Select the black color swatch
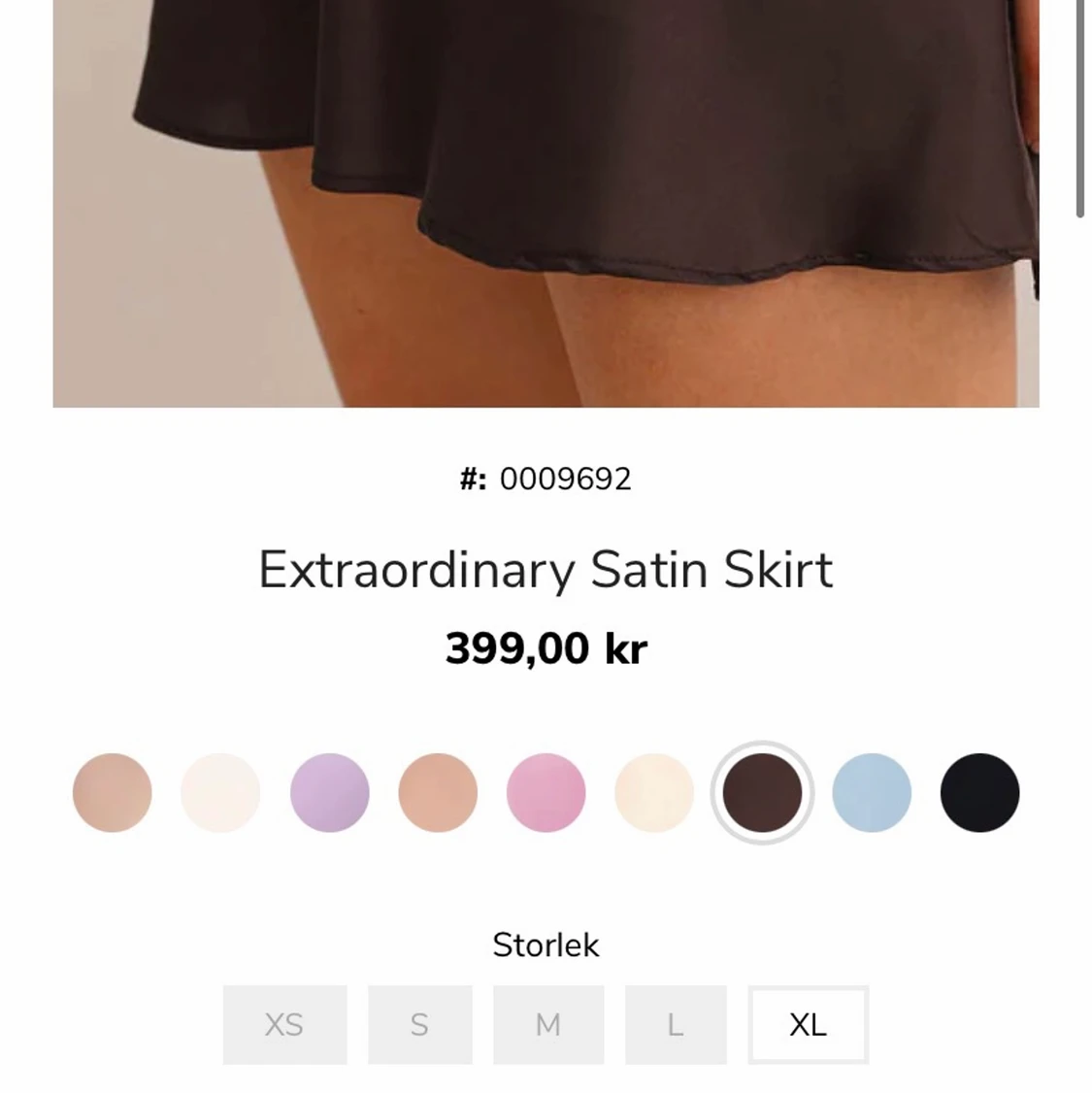Viewport: 1092px width, 1093px height. 980,792
